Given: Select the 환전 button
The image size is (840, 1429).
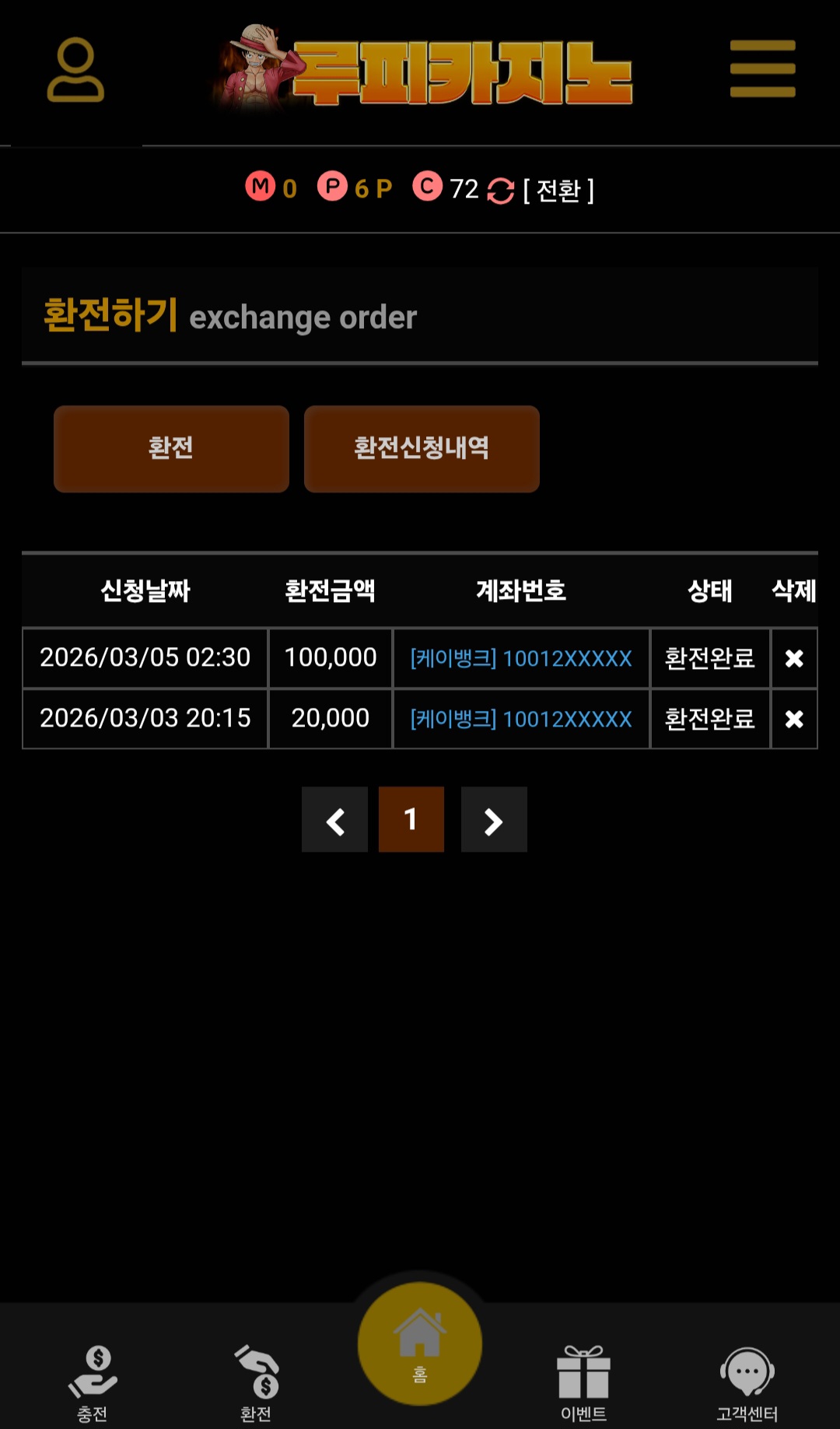Looking at the screenshot, I should [x=171, y=448].
